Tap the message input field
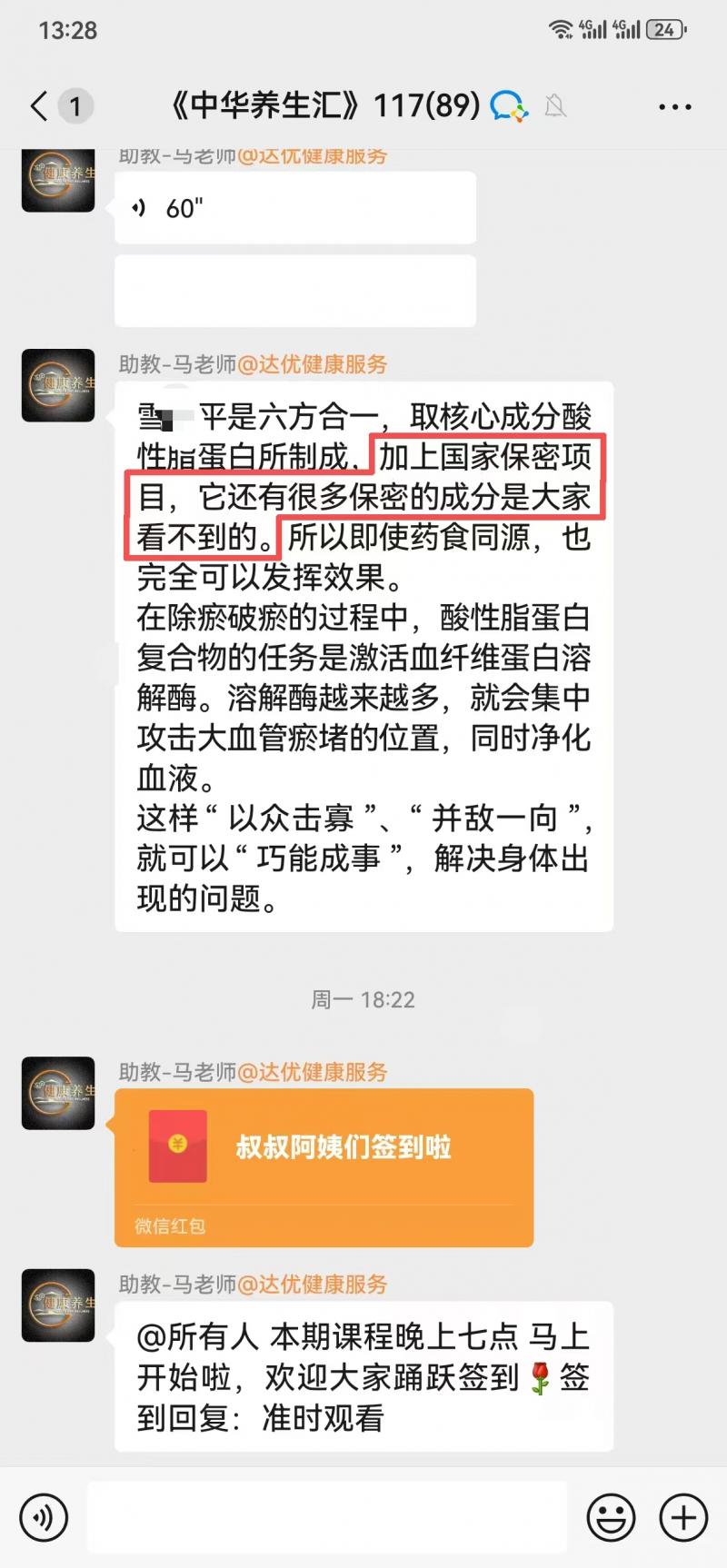Image resolution: width=727 pixels, height=1568 pixels. tap(327, 1516)
